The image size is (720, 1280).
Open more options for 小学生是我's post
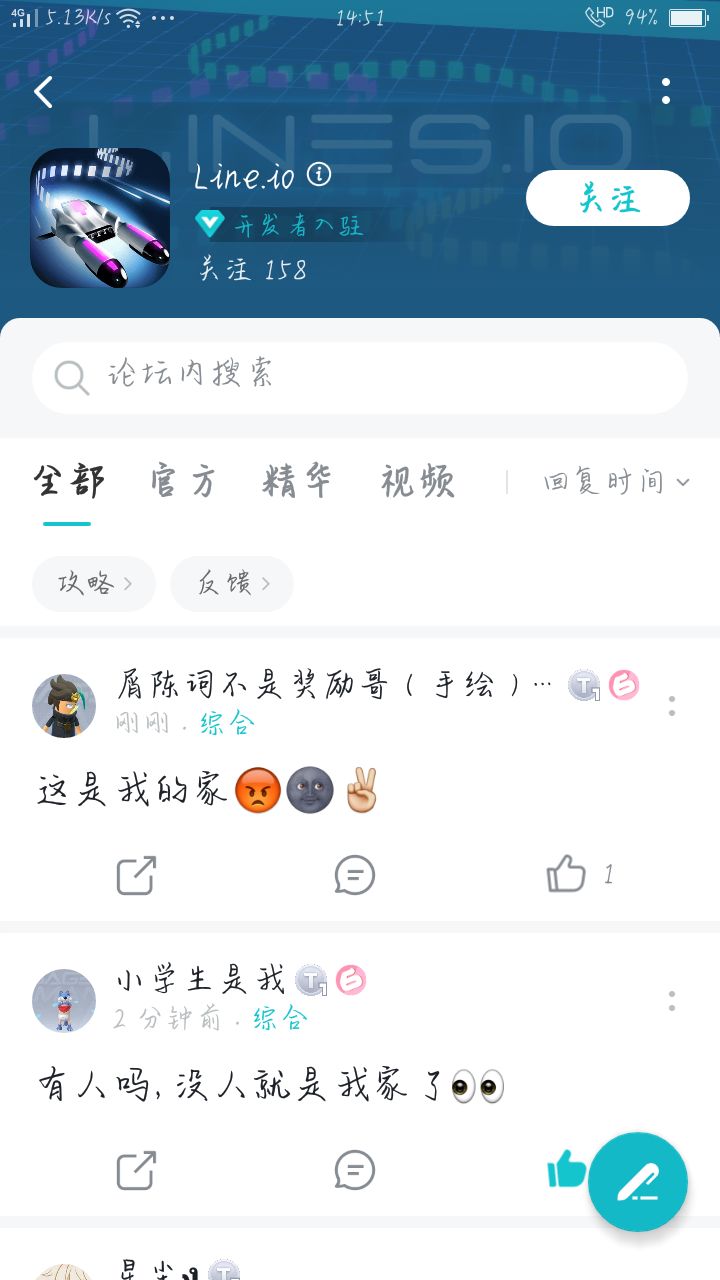[672, 1000]
